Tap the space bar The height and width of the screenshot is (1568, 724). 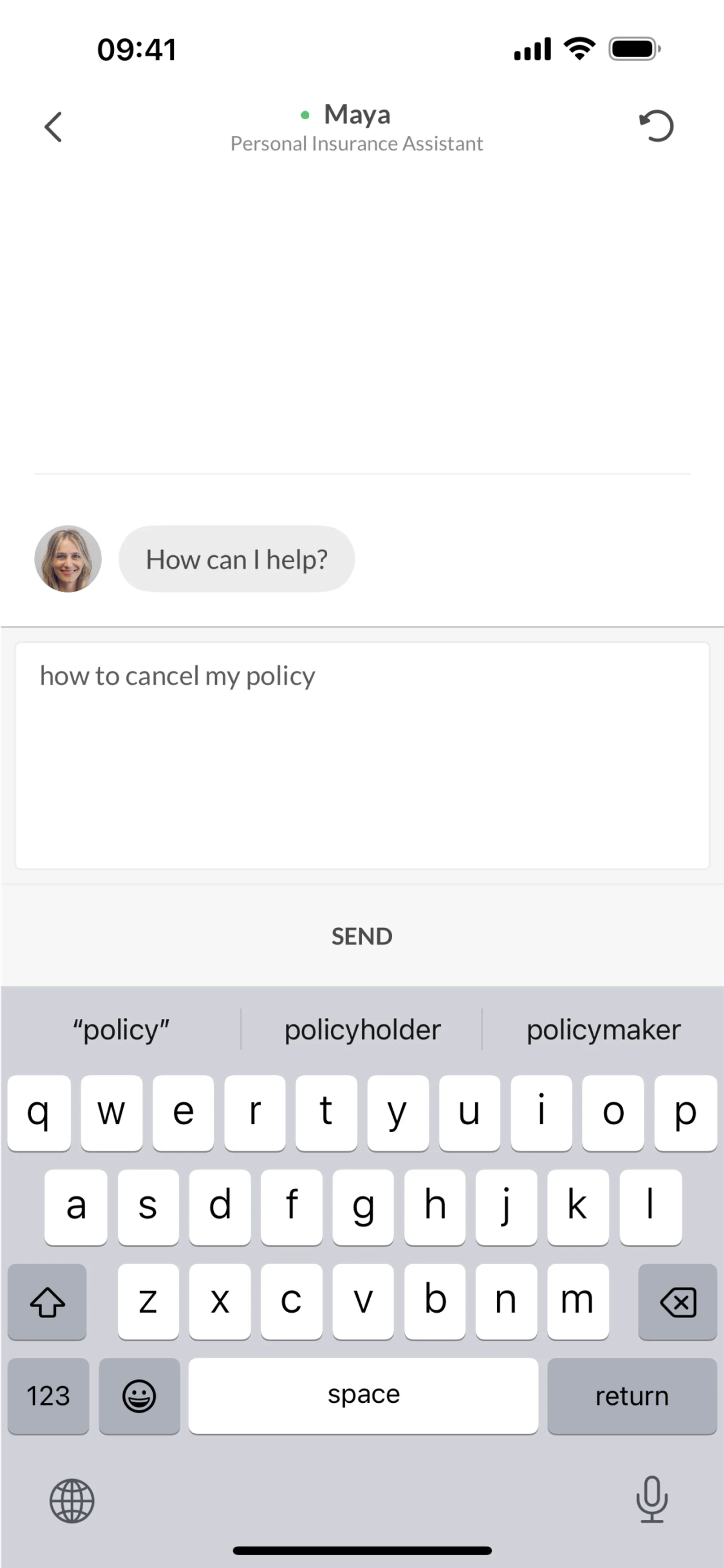(x=363, y=1395)
